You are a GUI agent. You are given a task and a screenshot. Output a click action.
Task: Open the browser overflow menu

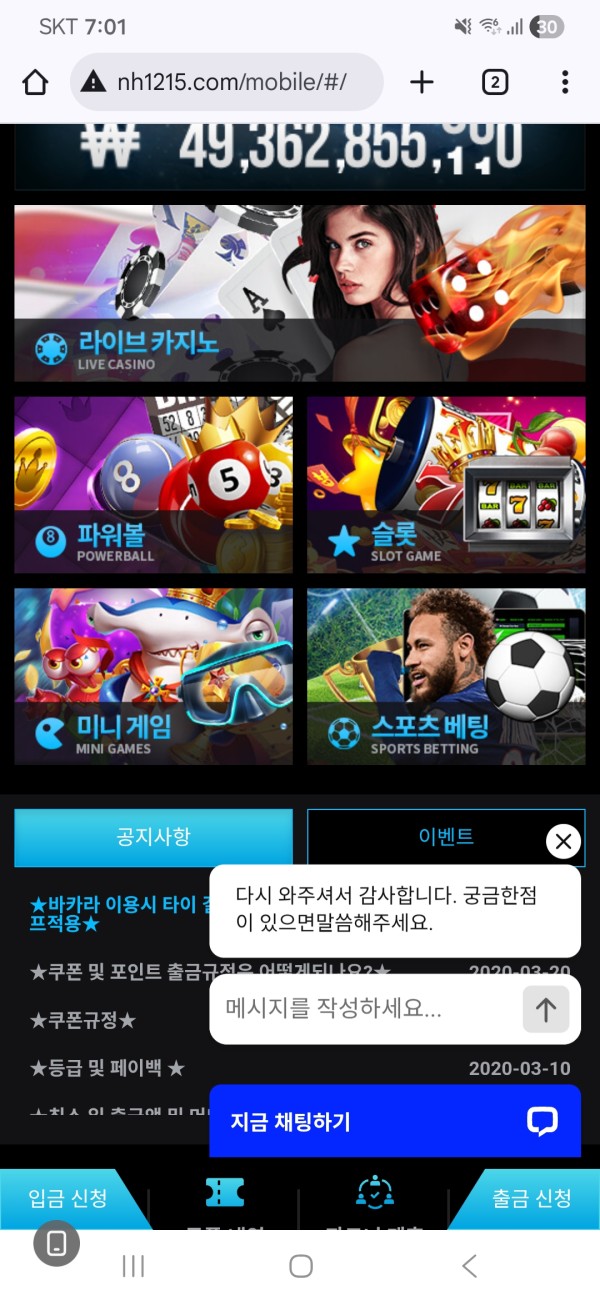pyautogui.click(x=565, y=82)
